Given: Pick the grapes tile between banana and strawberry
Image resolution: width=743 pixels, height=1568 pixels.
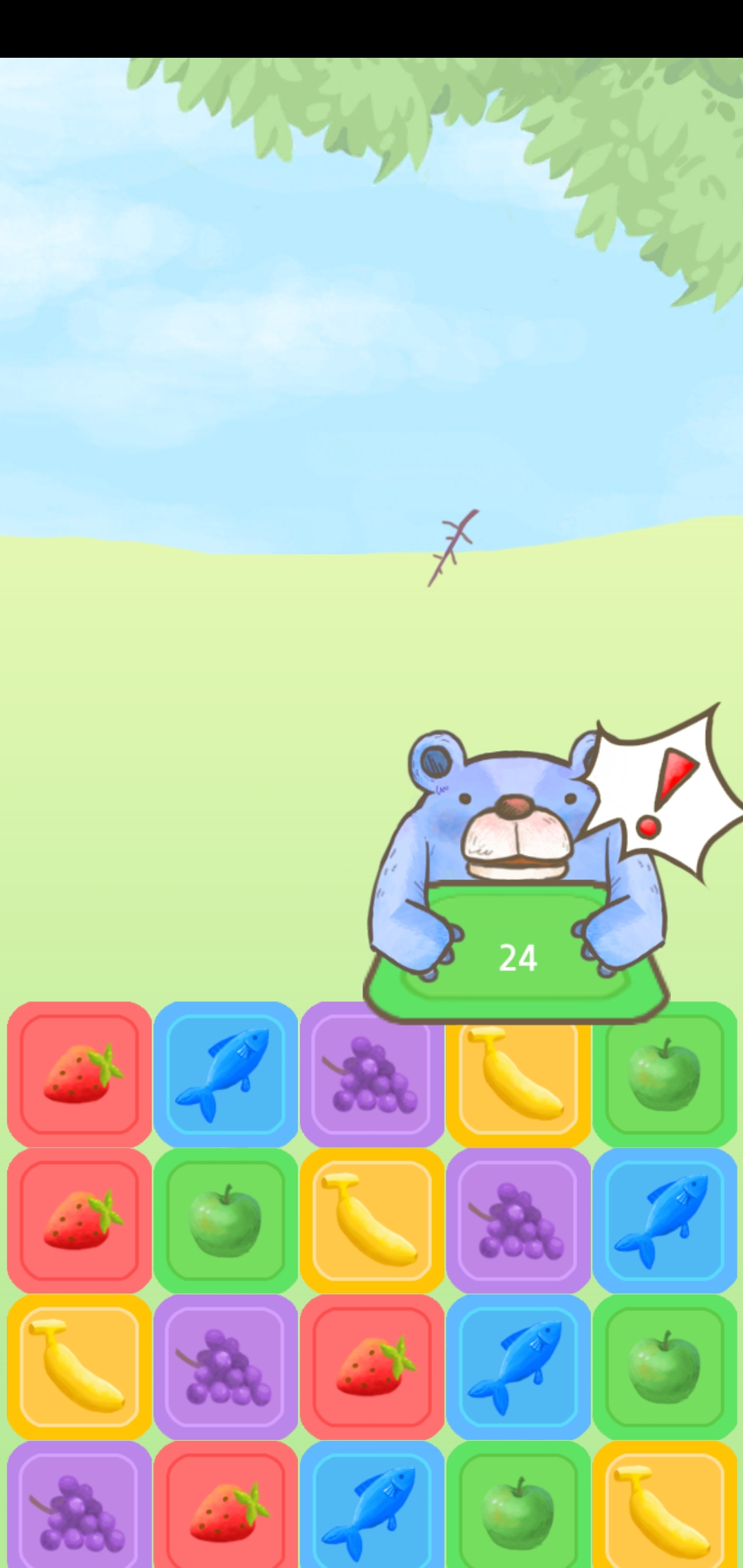Looking at the screenshot, I should [x=225, y=1366].
